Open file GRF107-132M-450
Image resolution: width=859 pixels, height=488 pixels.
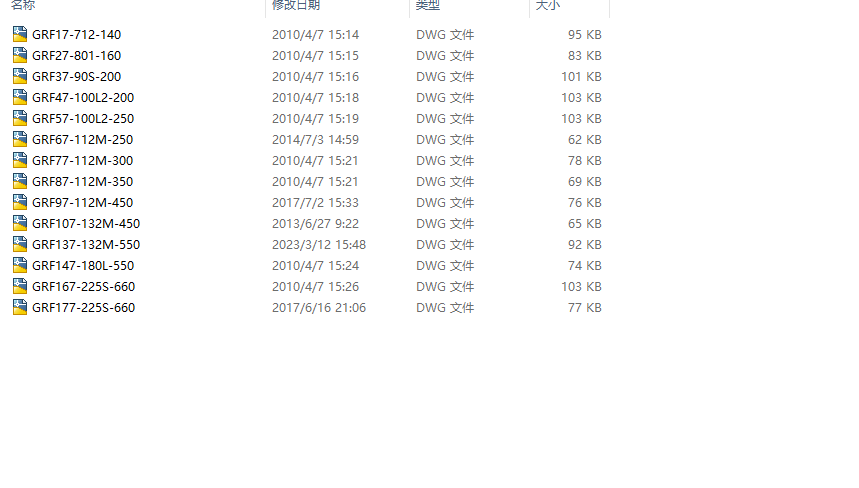click(86, 224)
